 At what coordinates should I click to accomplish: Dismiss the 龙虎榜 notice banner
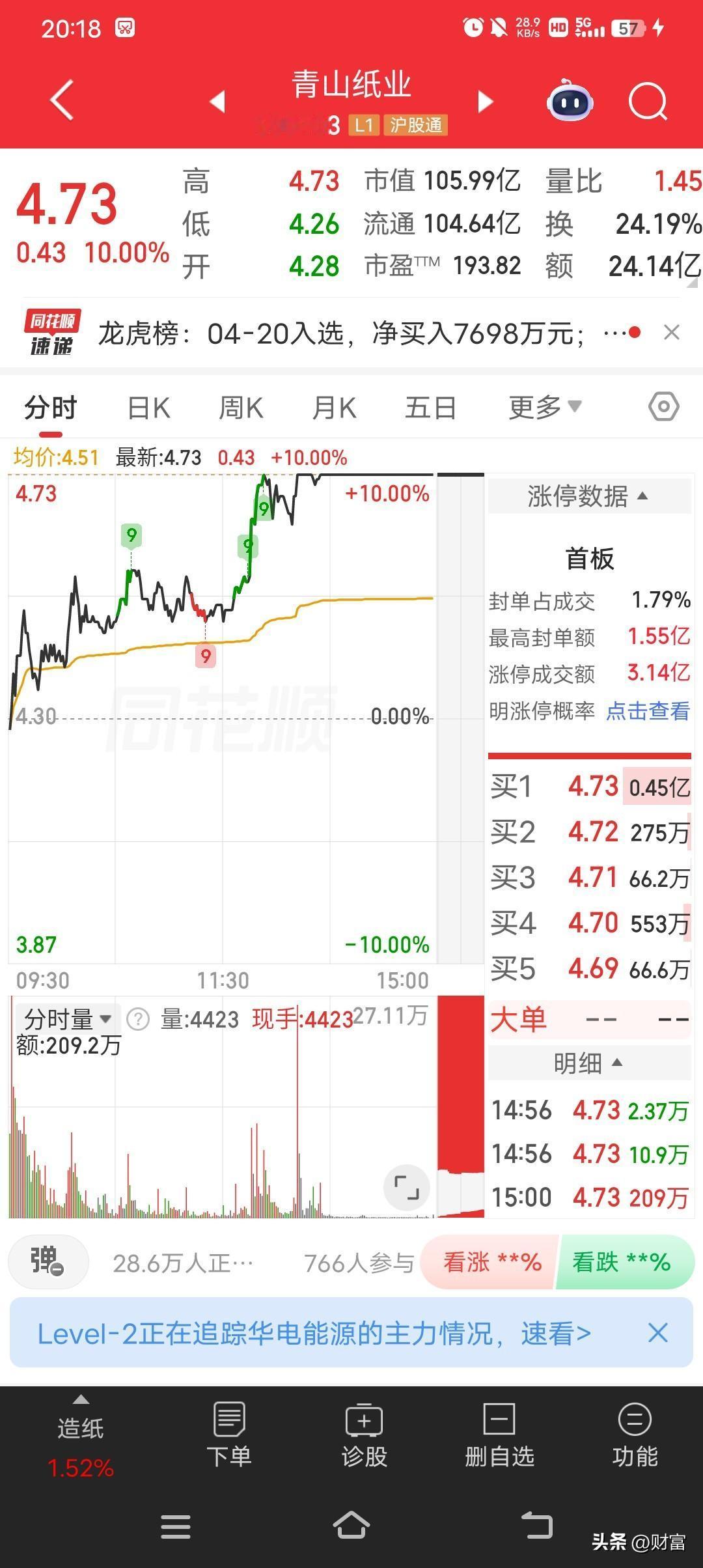point(672,333)
